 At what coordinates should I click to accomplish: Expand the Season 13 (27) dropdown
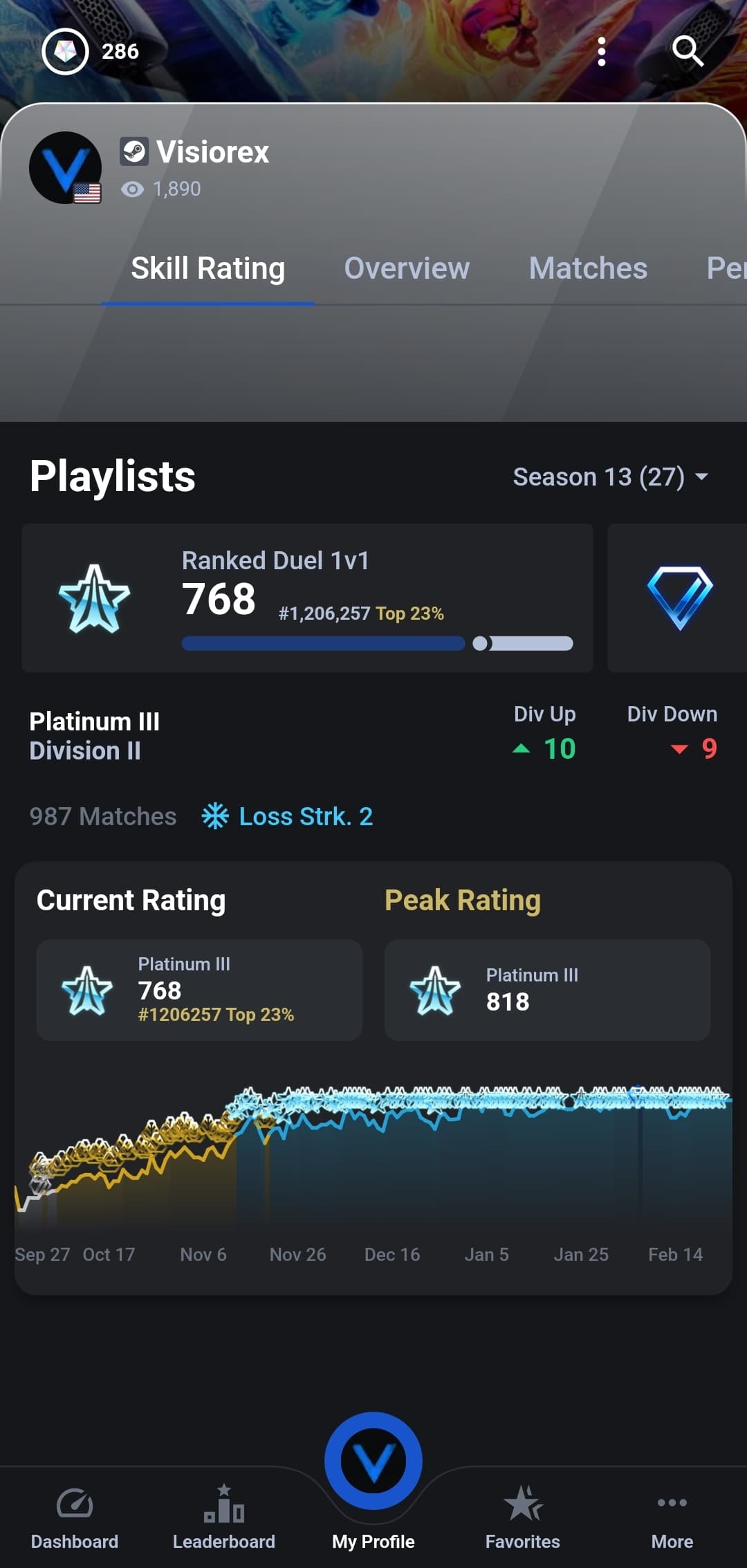(x=610, y=477)
